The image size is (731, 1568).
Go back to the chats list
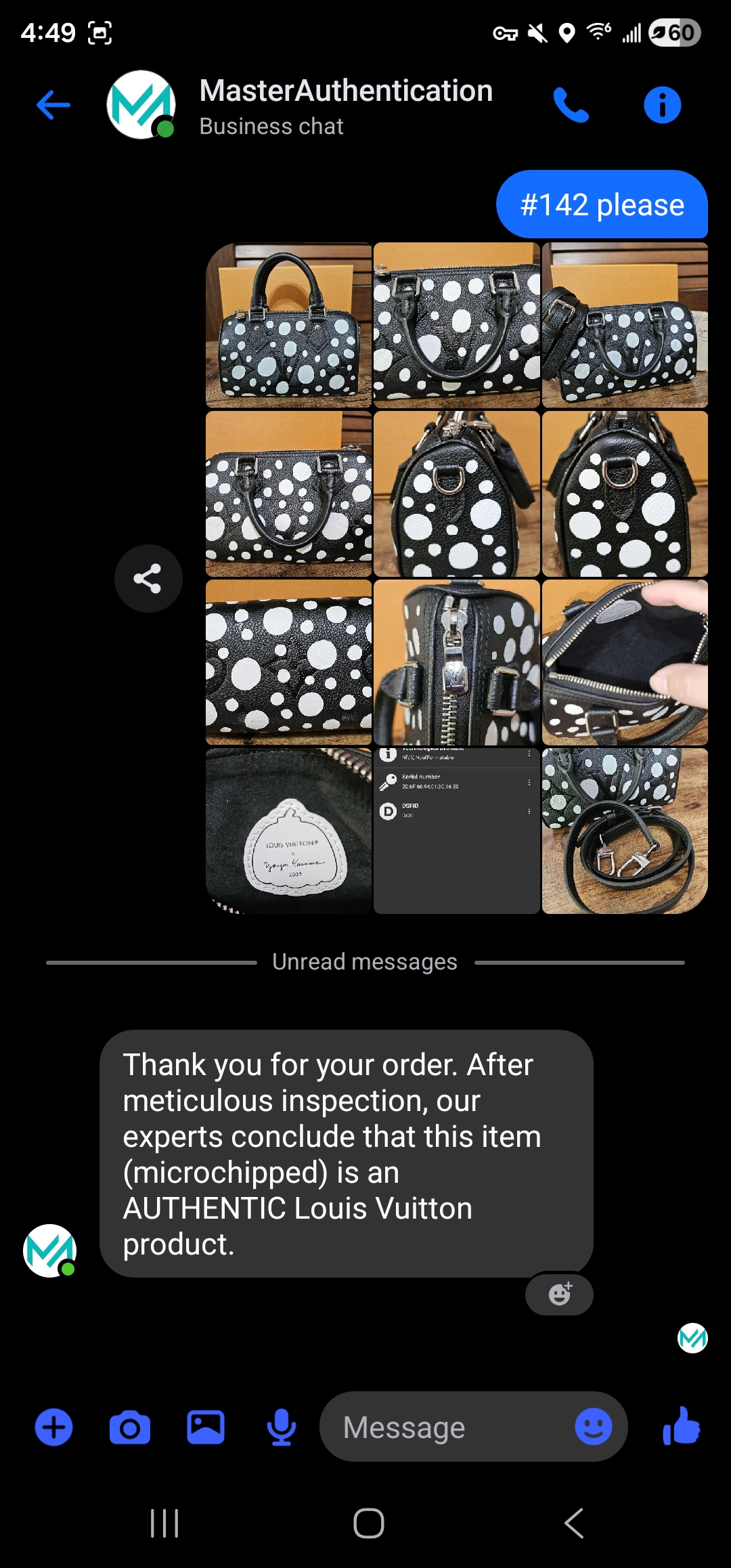click(x=53, y=105)
